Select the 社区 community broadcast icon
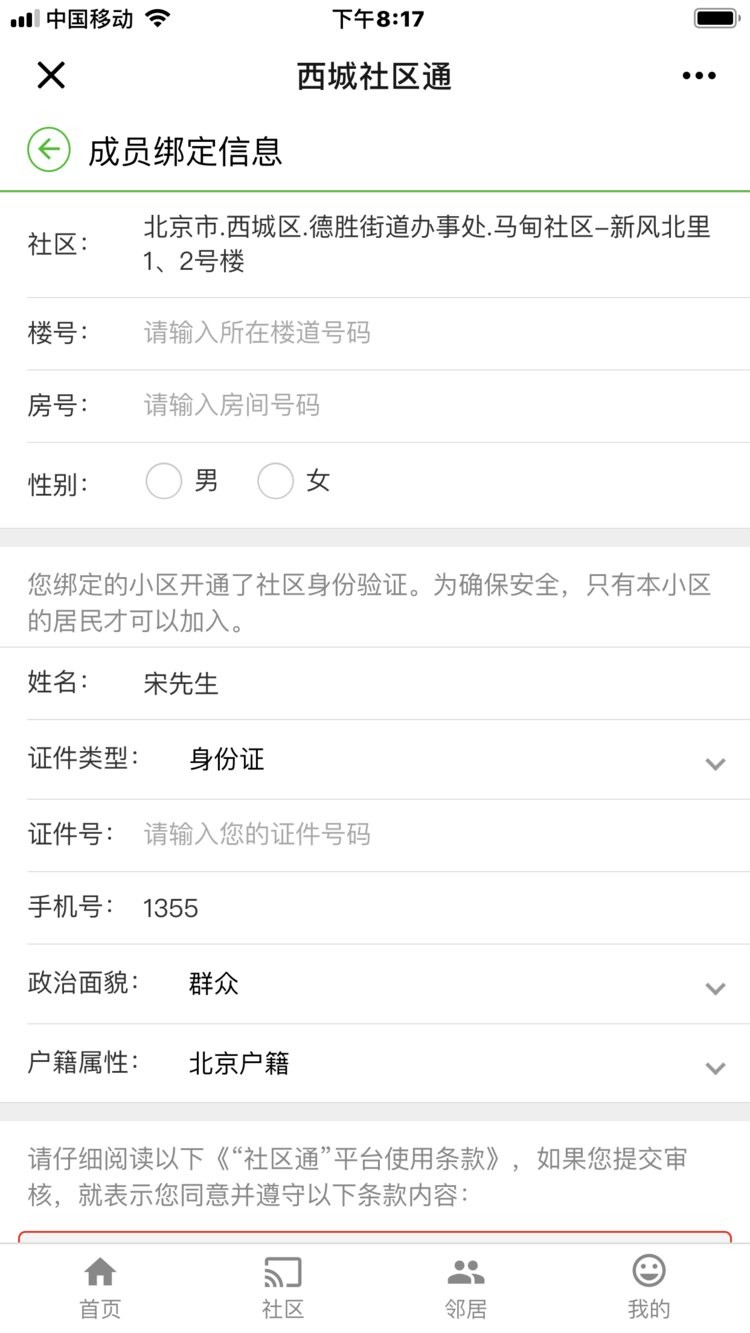750x1333 pixels. coord(281,1272)
